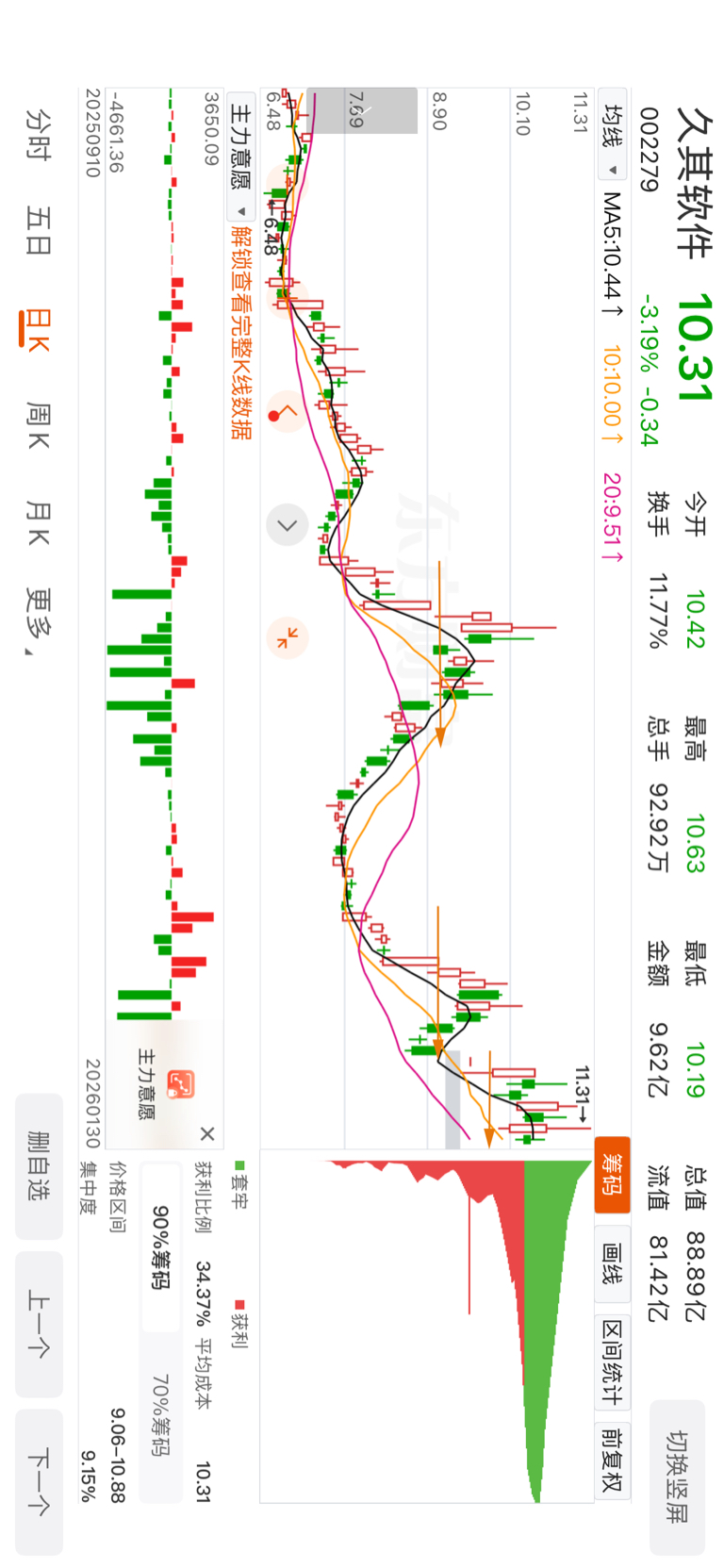Open the 均线 indicator dropdown

pyautogui.click(x=613, y=140)
